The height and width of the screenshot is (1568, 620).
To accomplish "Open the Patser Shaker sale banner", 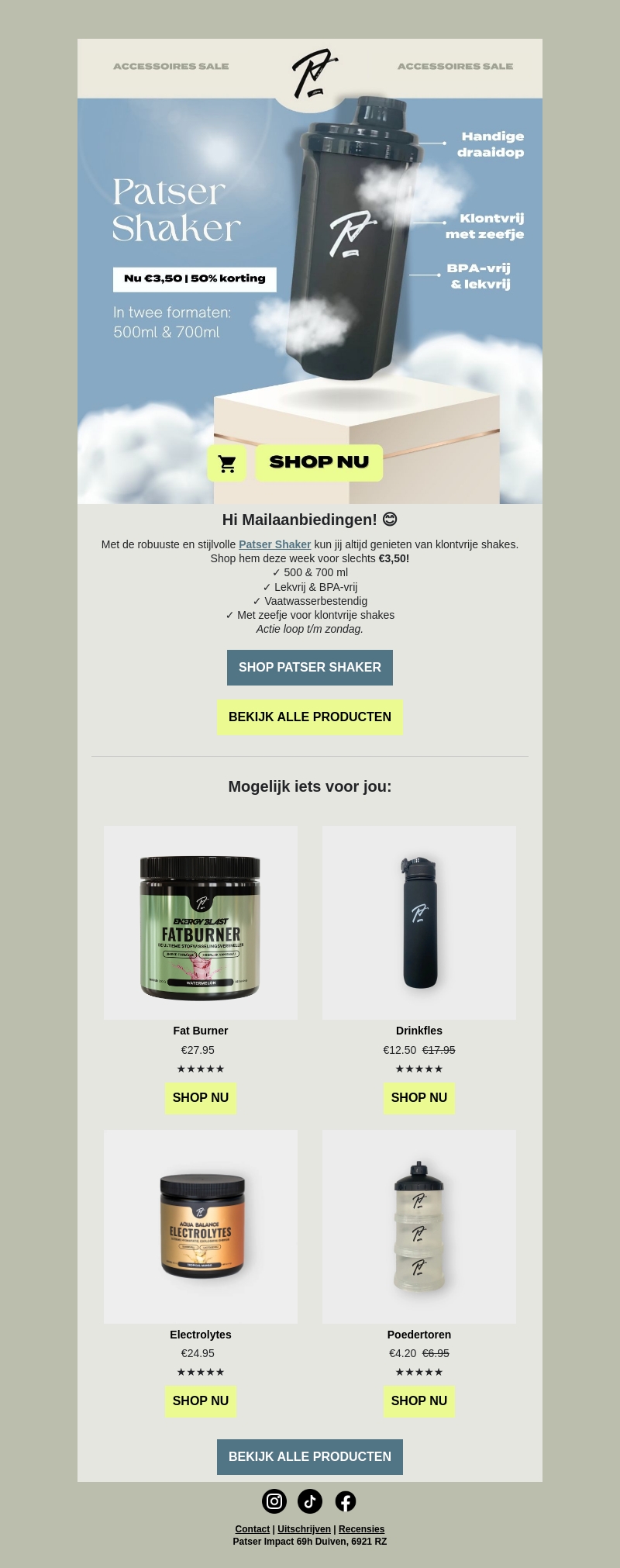I will (310, 301).
